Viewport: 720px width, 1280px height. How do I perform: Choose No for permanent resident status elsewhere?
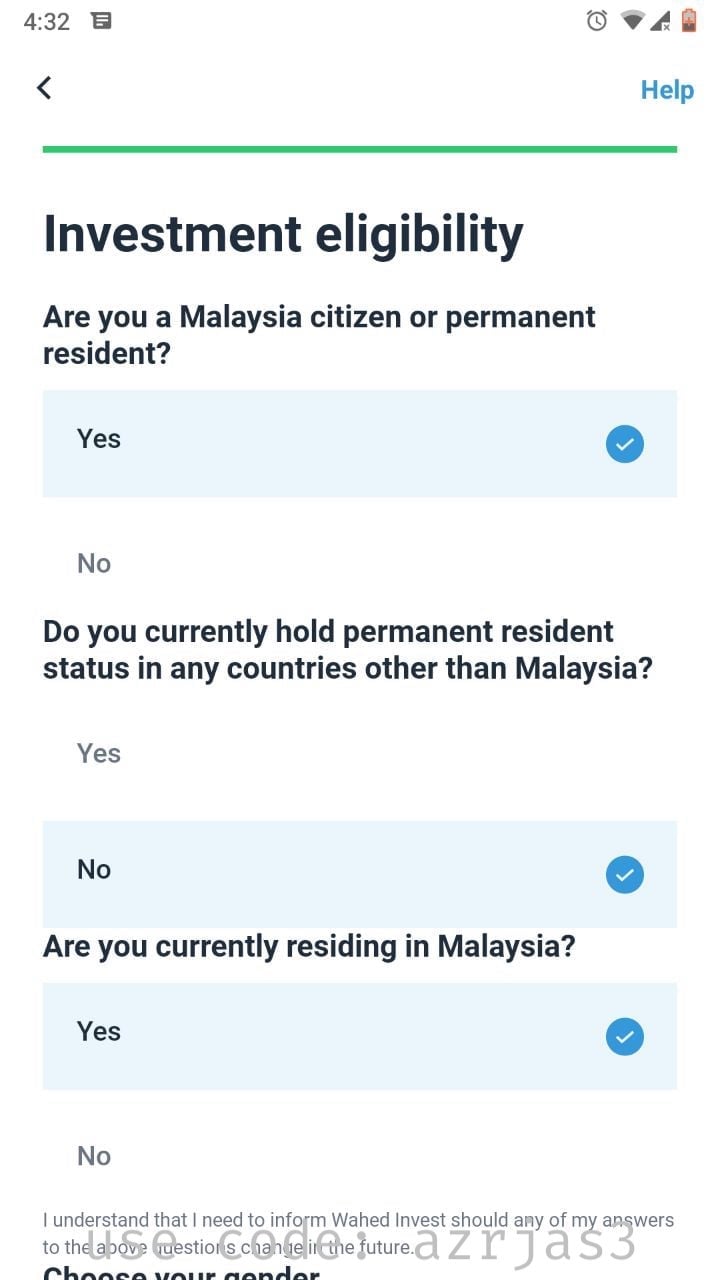(360, 874)
